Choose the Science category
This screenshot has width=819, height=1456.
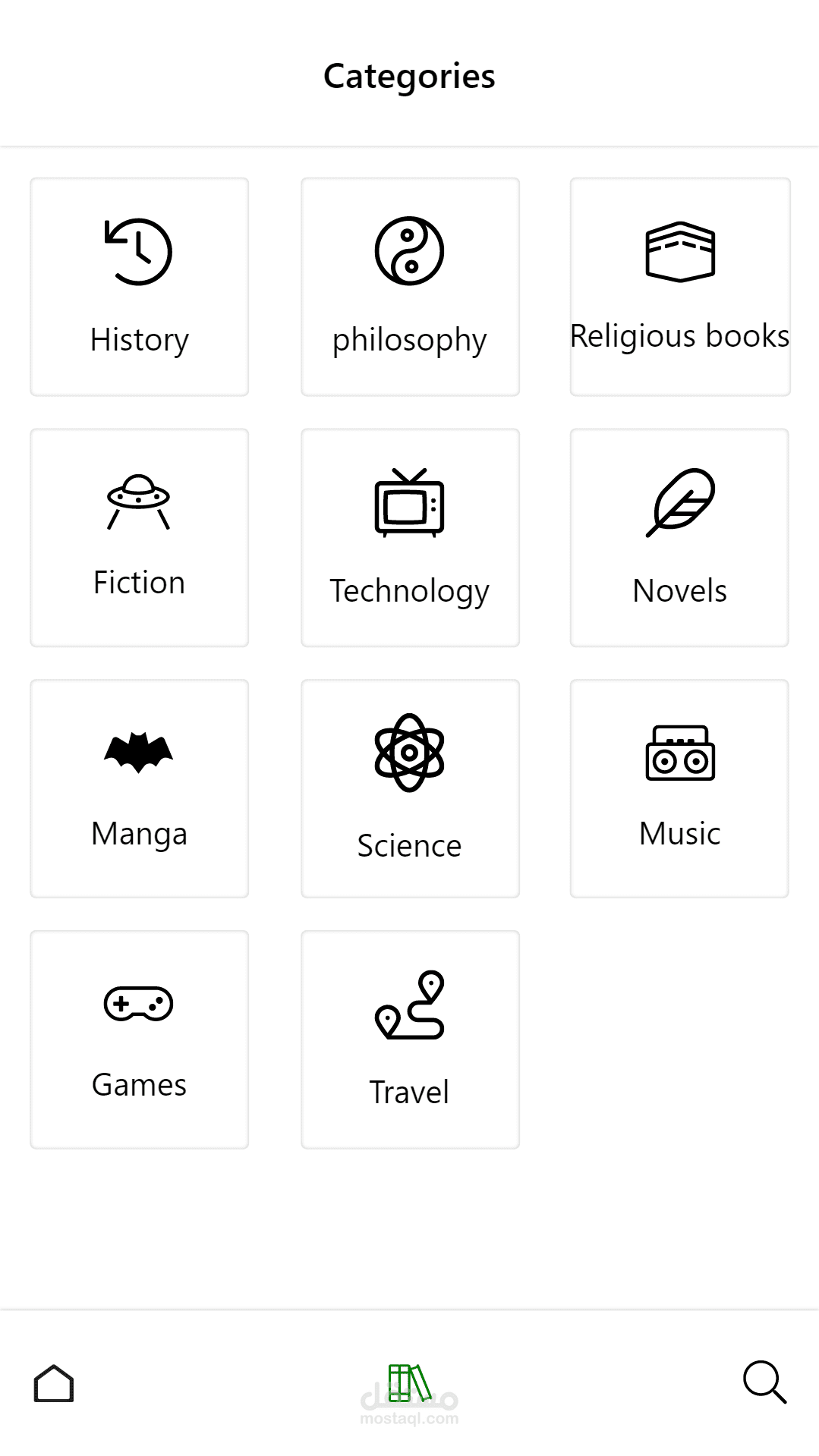[x=410, y=788]
